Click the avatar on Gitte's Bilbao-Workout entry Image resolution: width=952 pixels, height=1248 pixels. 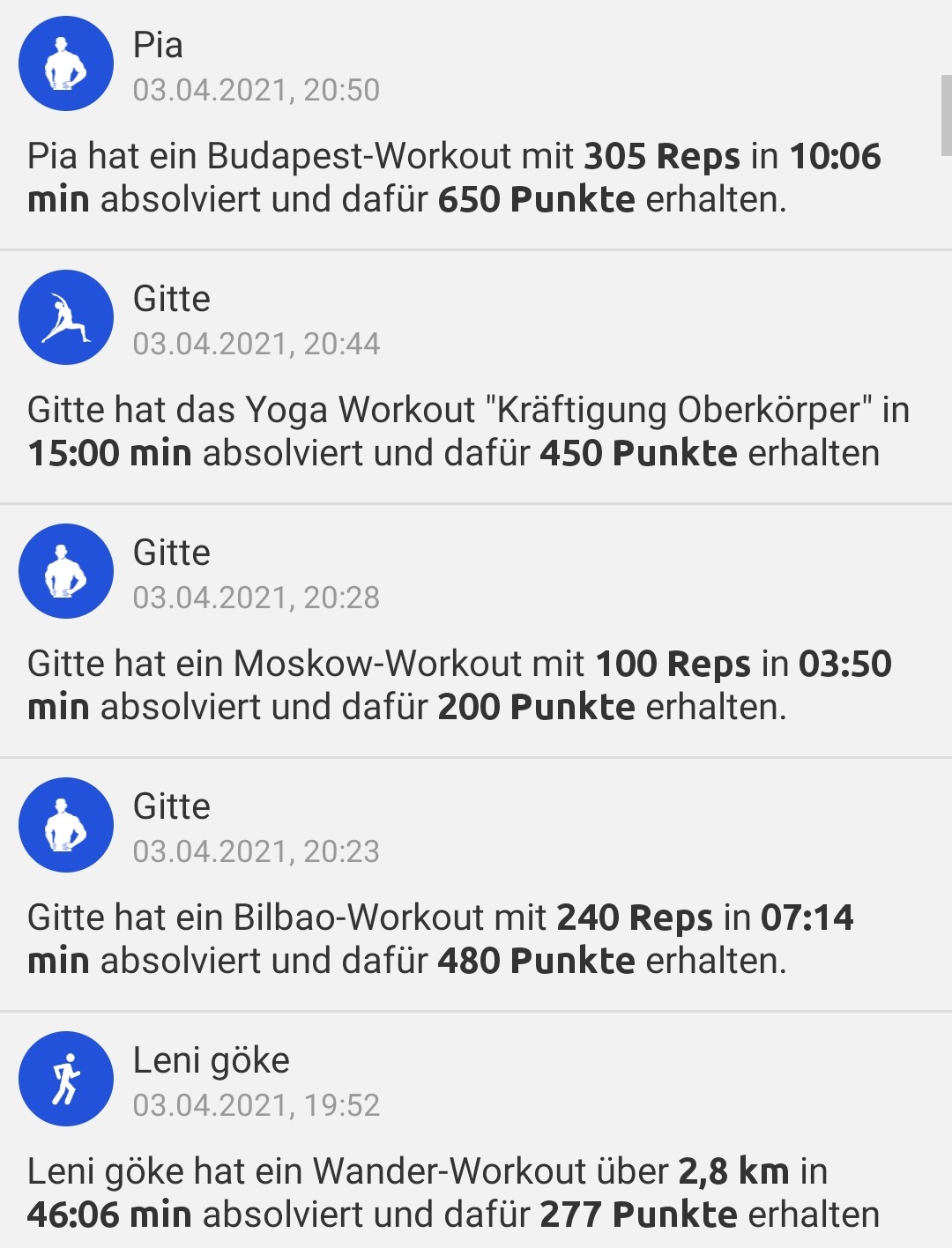pos(64,826)
